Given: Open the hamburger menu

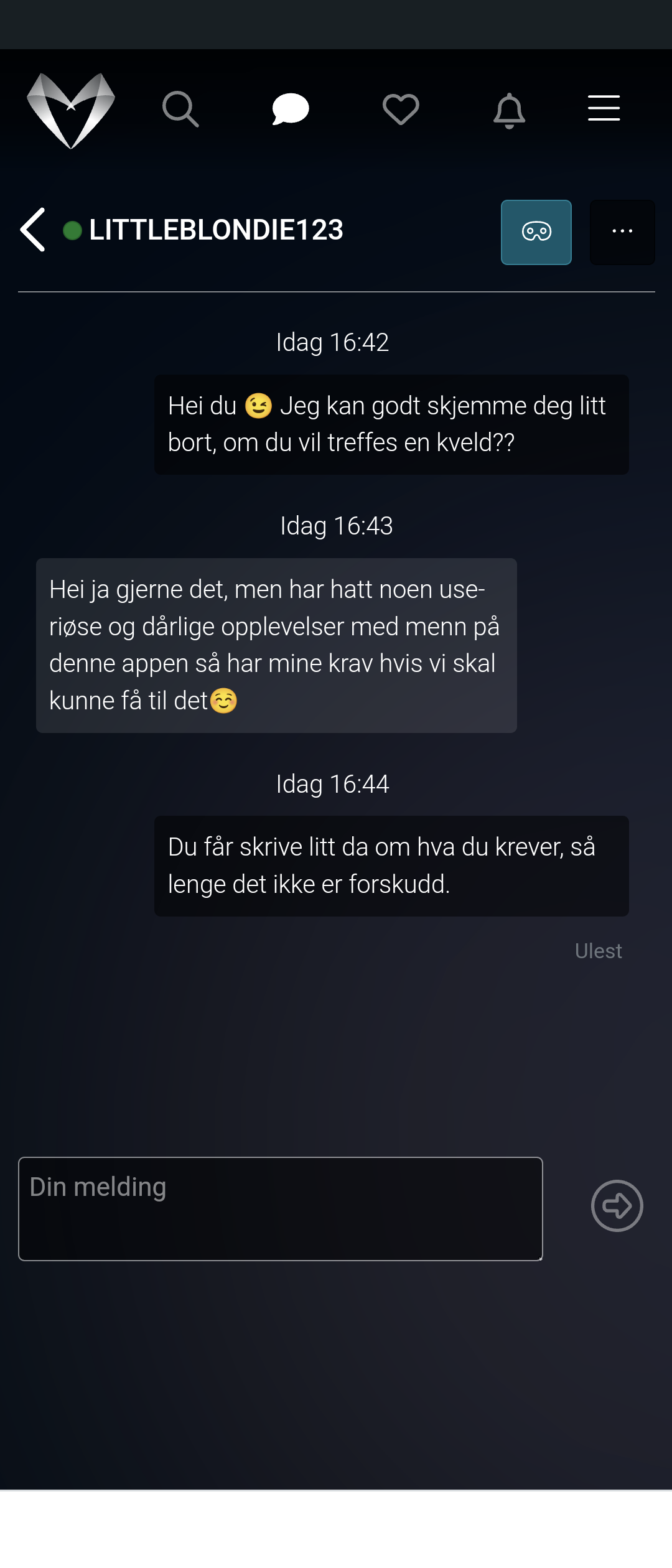Looking at the screenshot, I should (604, 108).
